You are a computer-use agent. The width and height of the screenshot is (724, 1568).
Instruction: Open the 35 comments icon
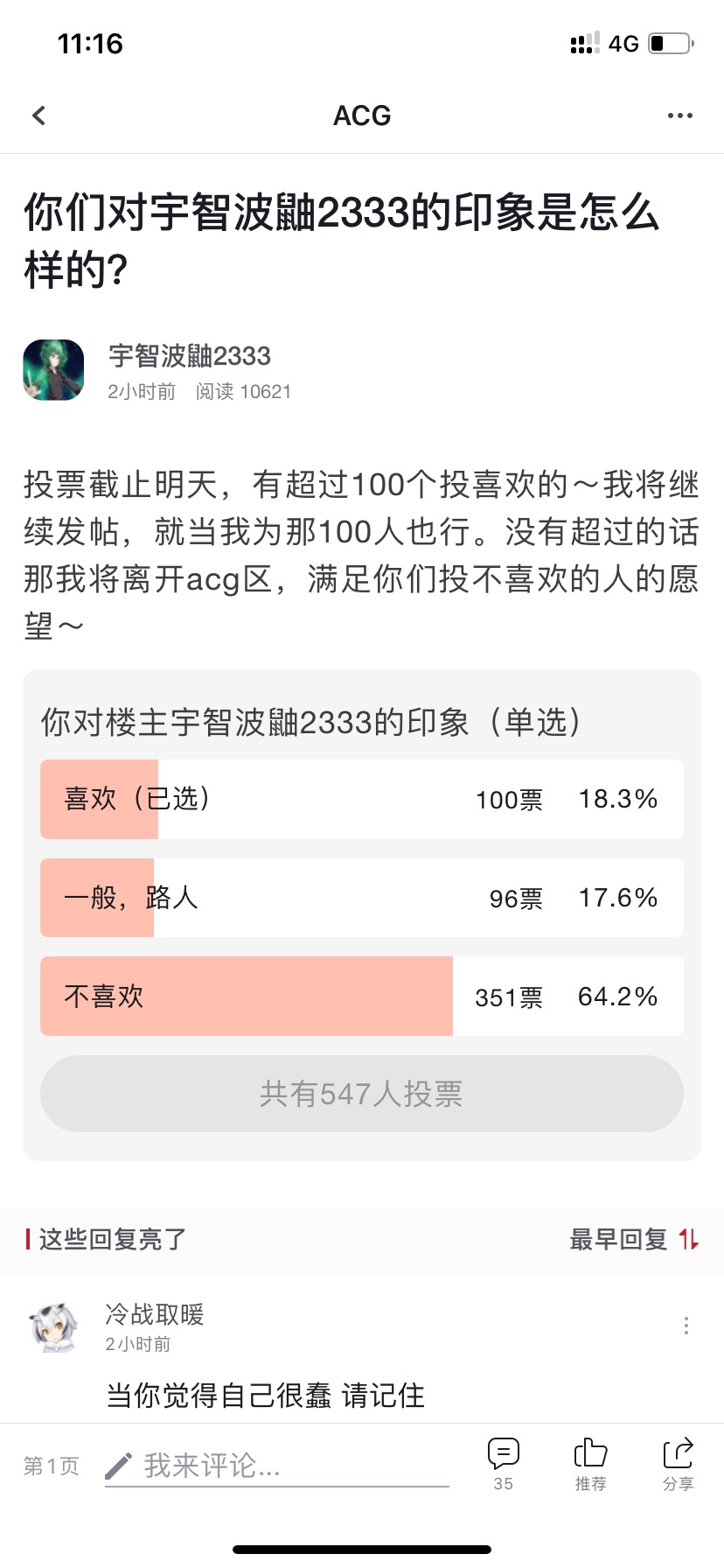click(x=503, y=1464)
